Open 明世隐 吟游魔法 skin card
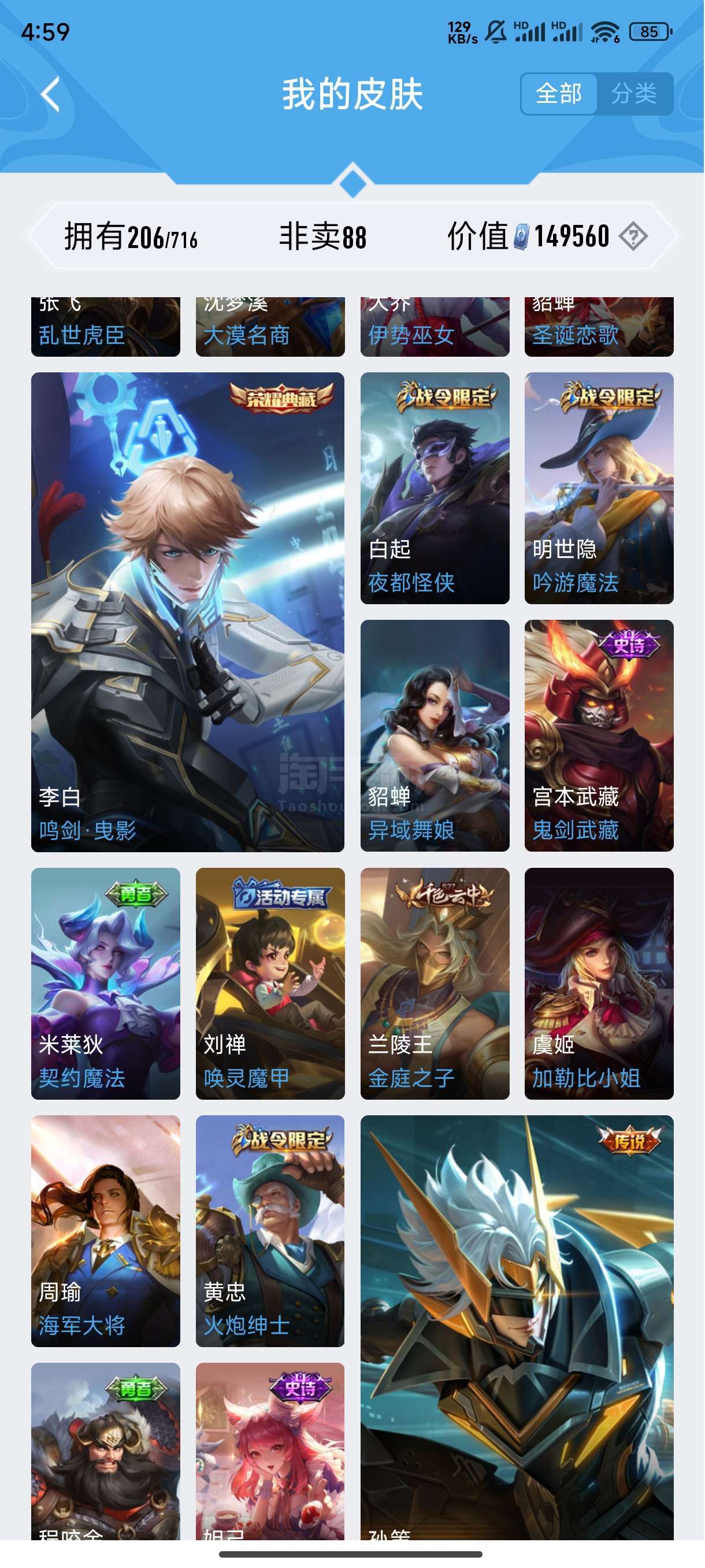Screen dimensions: 705x1568 pos(599,488)
